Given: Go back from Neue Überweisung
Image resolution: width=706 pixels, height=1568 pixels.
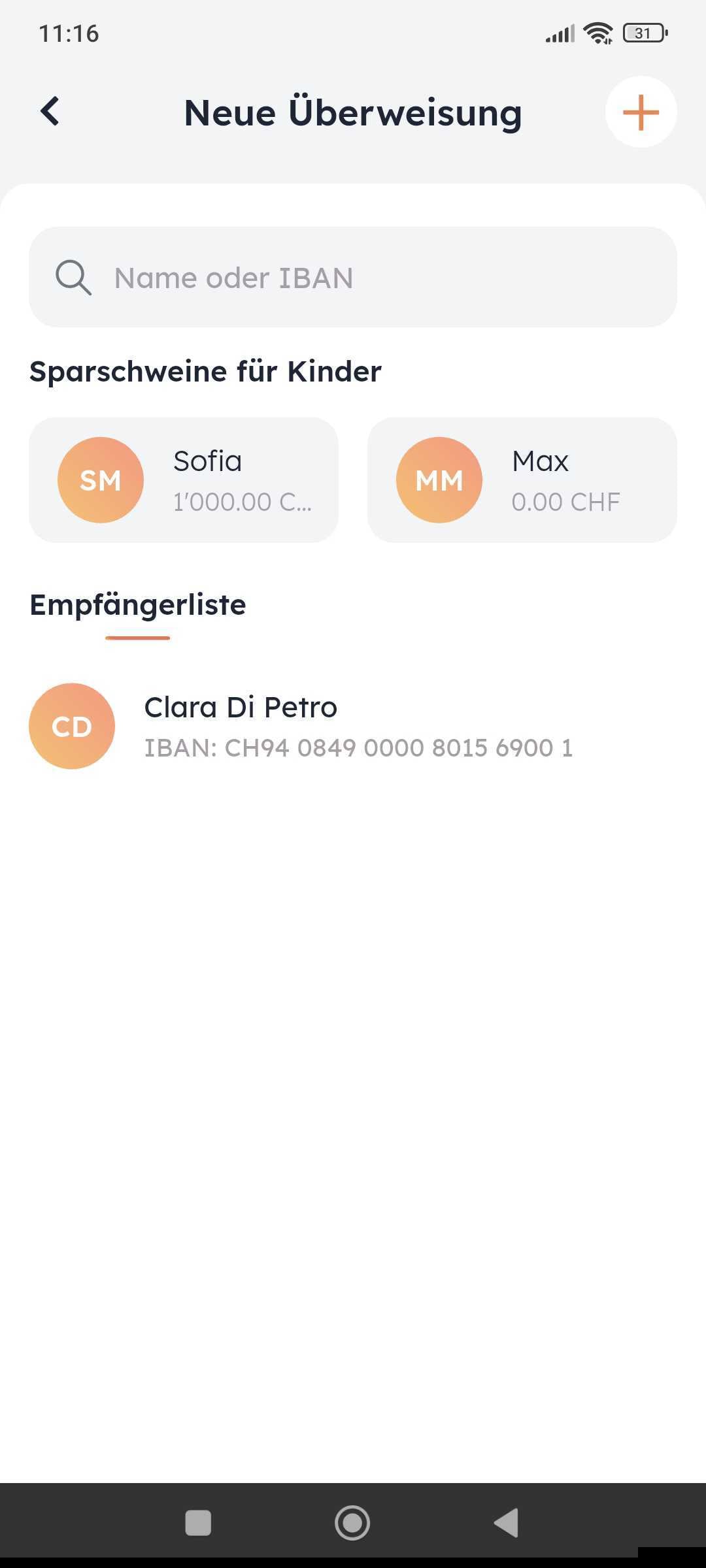Looking at the screenshot, I should tap(50, 112).
